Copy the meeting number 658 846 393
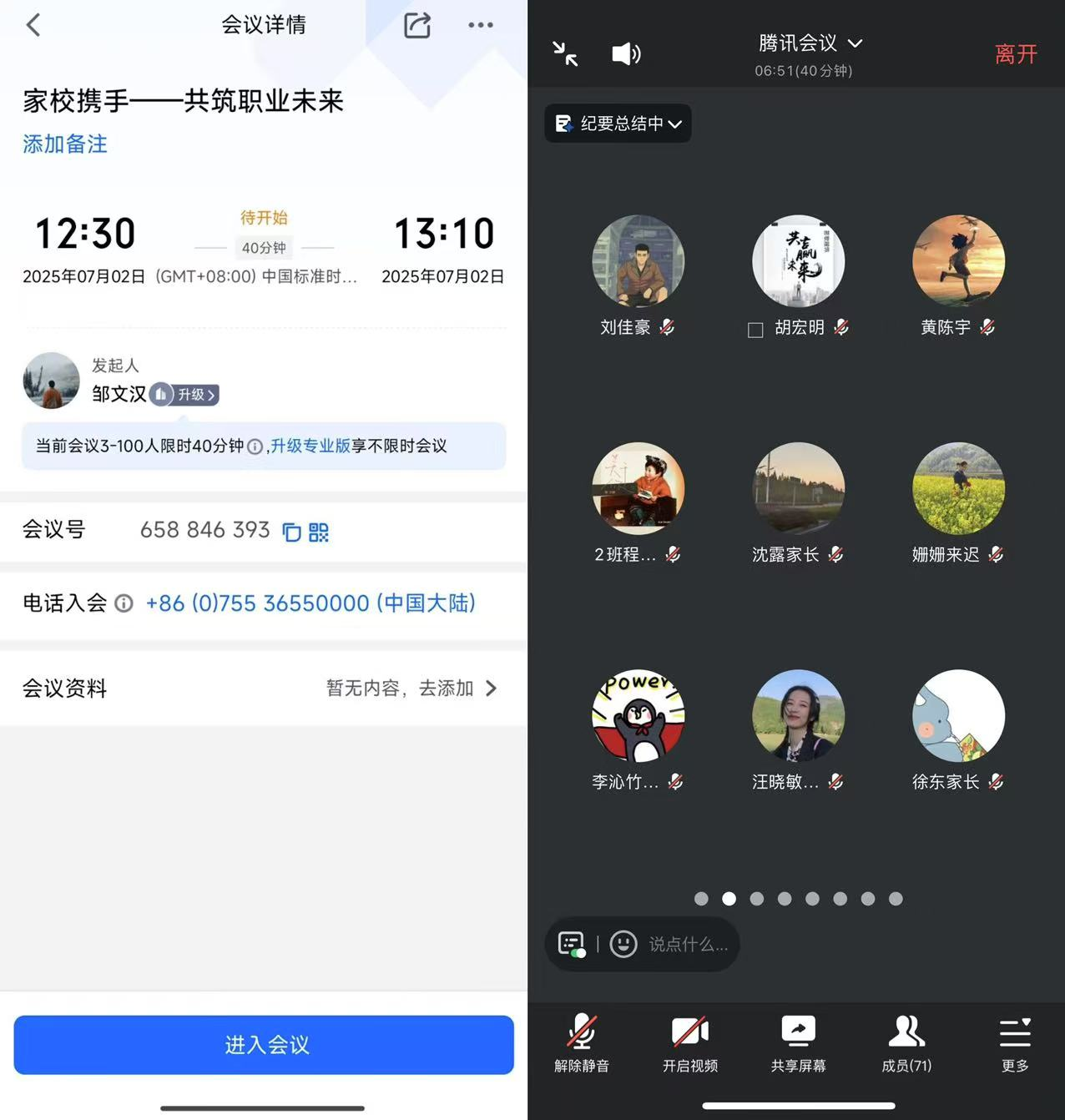 pyautogui.click(x=291, y=532)
